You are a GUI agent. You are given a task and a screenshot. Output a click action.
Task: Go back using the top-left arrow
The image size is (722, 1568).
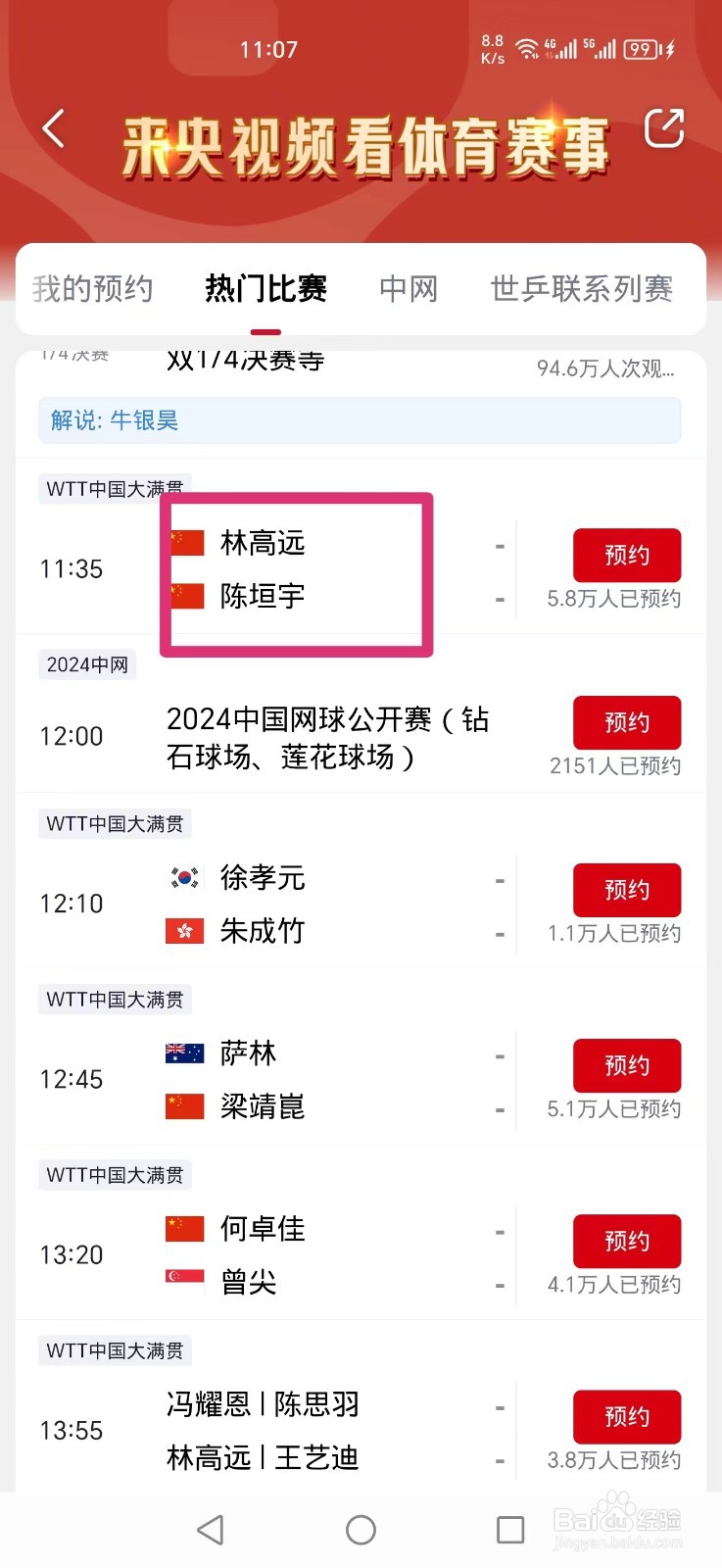[x=54, y=129]
